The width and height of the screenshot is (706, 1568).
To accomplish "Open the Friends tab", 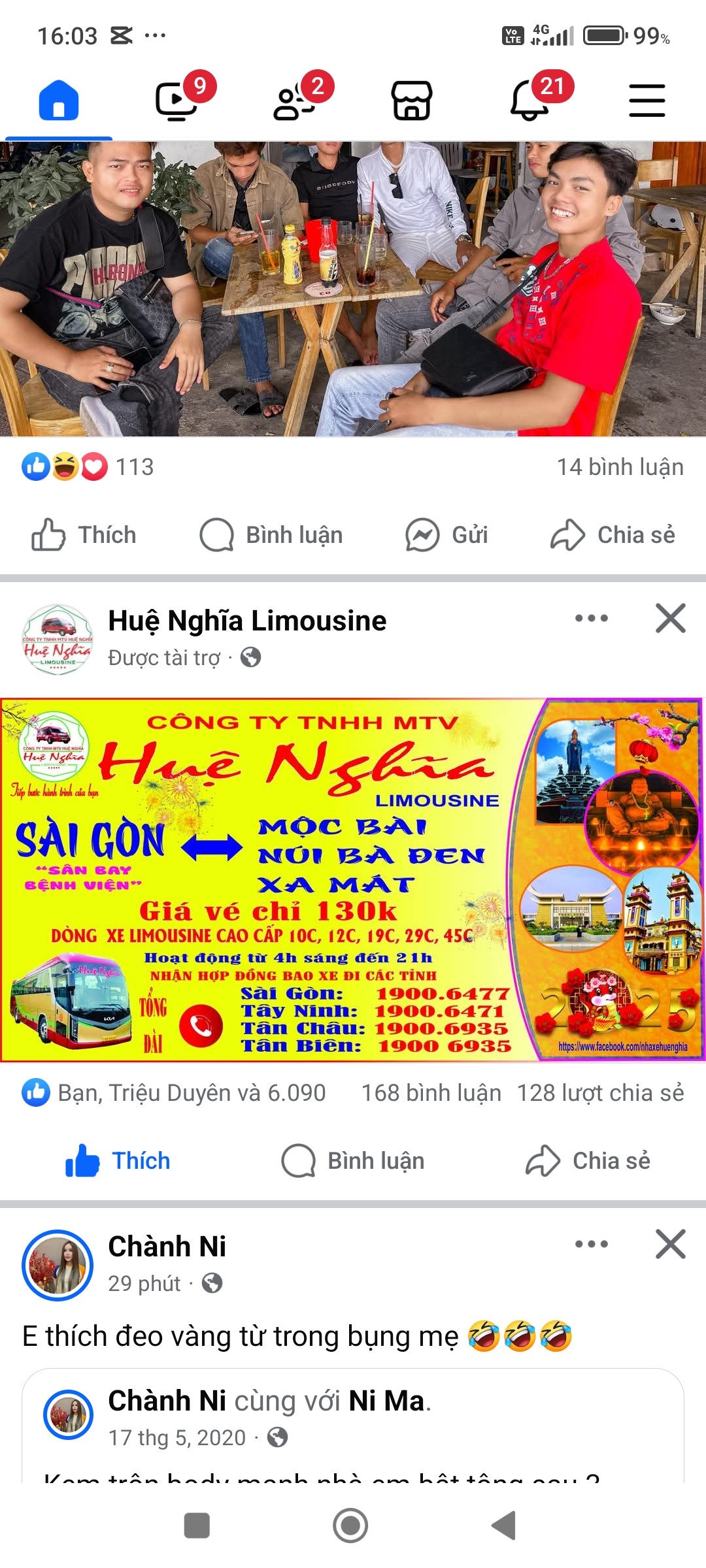I will click(x=294, y=101).
